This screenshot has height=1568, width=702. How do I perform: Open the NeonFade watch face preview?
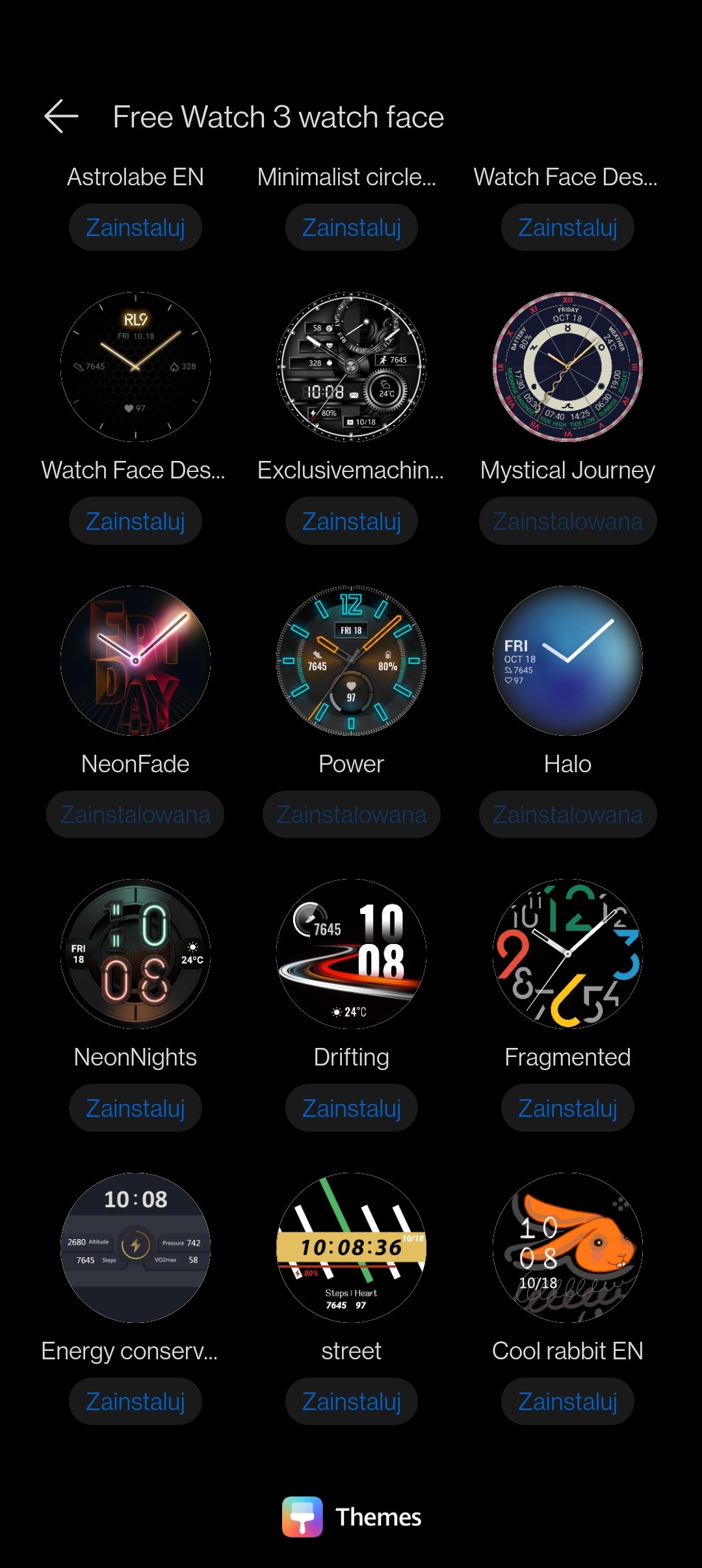135,661
